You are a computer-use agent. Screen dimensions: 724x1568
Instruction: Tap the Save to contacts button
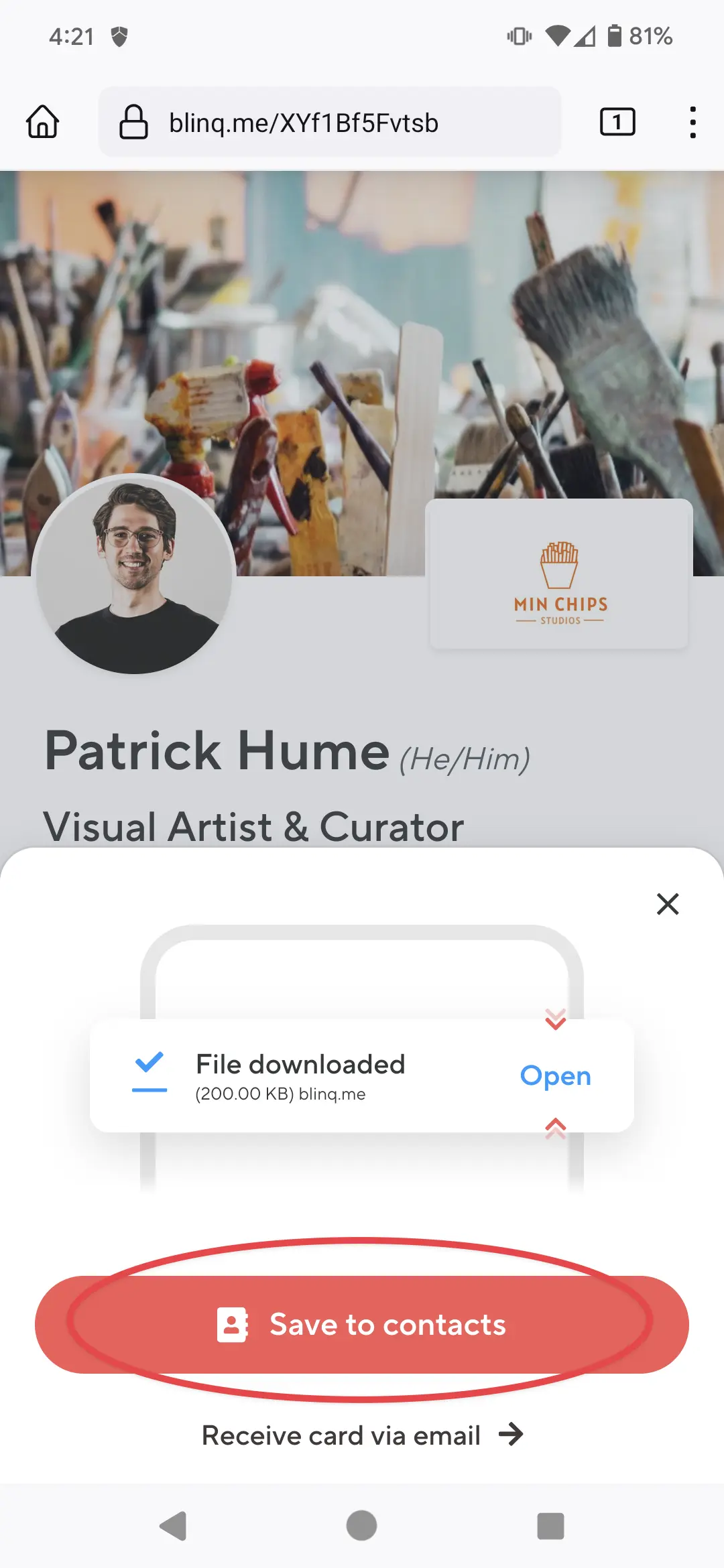tap(362, 1325)
